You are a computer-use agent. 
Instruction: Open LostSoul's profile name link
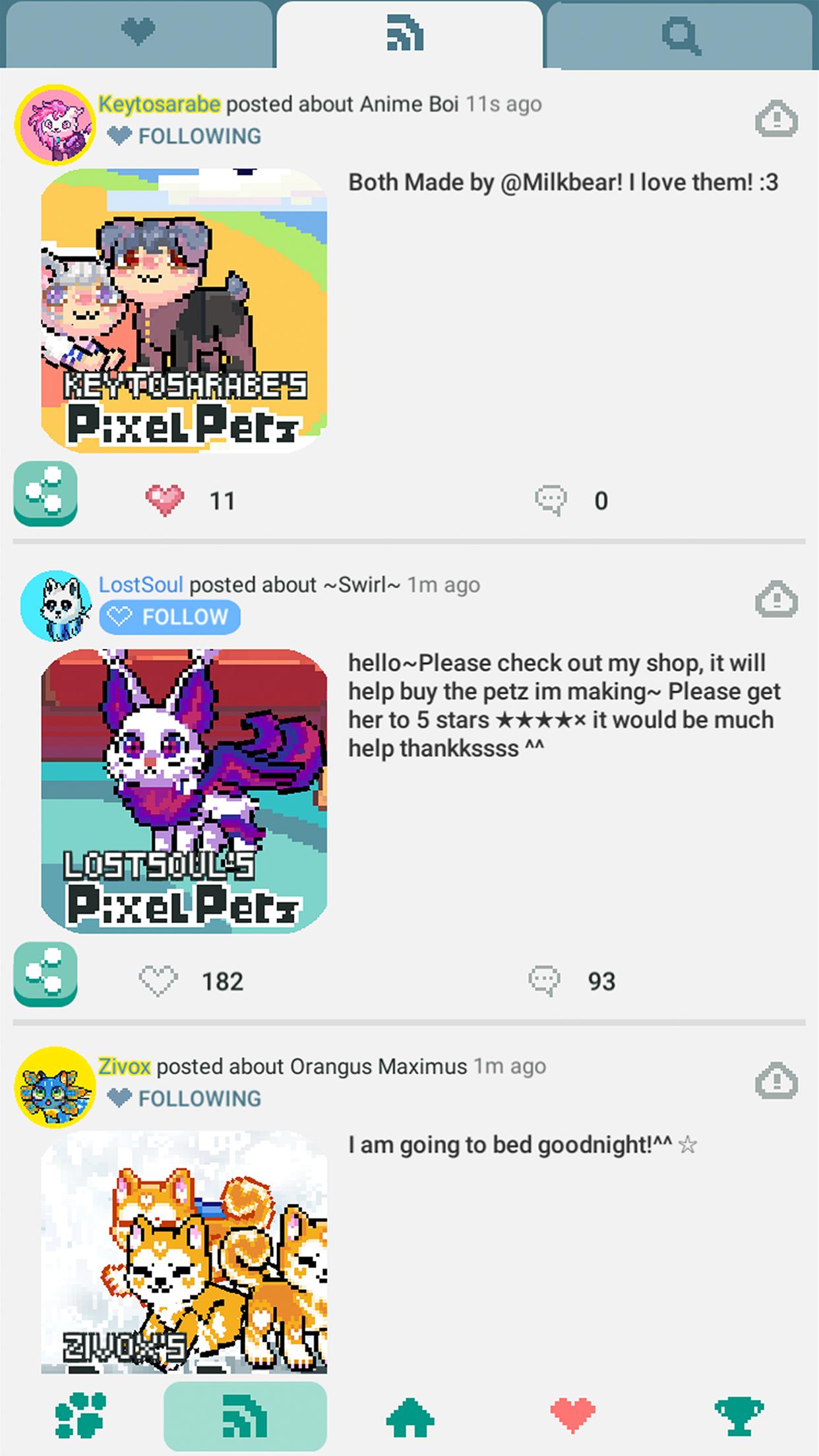pos(140,584)
